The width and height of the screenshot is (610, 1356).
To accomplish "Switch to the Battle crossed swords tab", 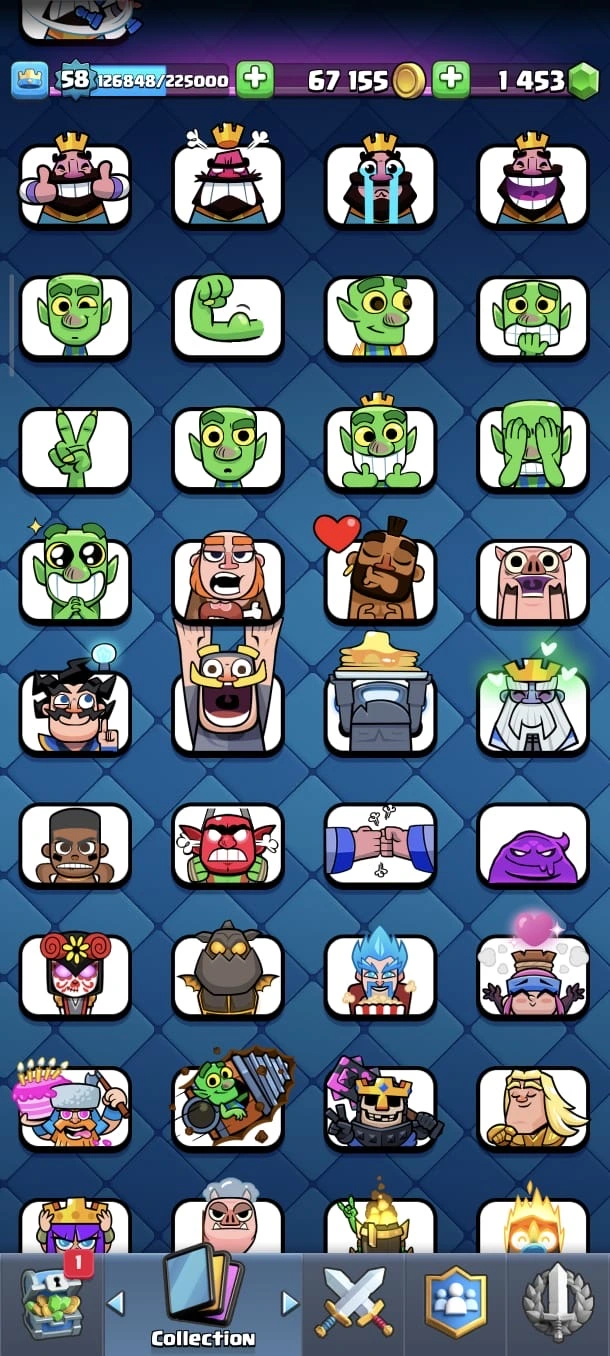I will coord(354,1301).
